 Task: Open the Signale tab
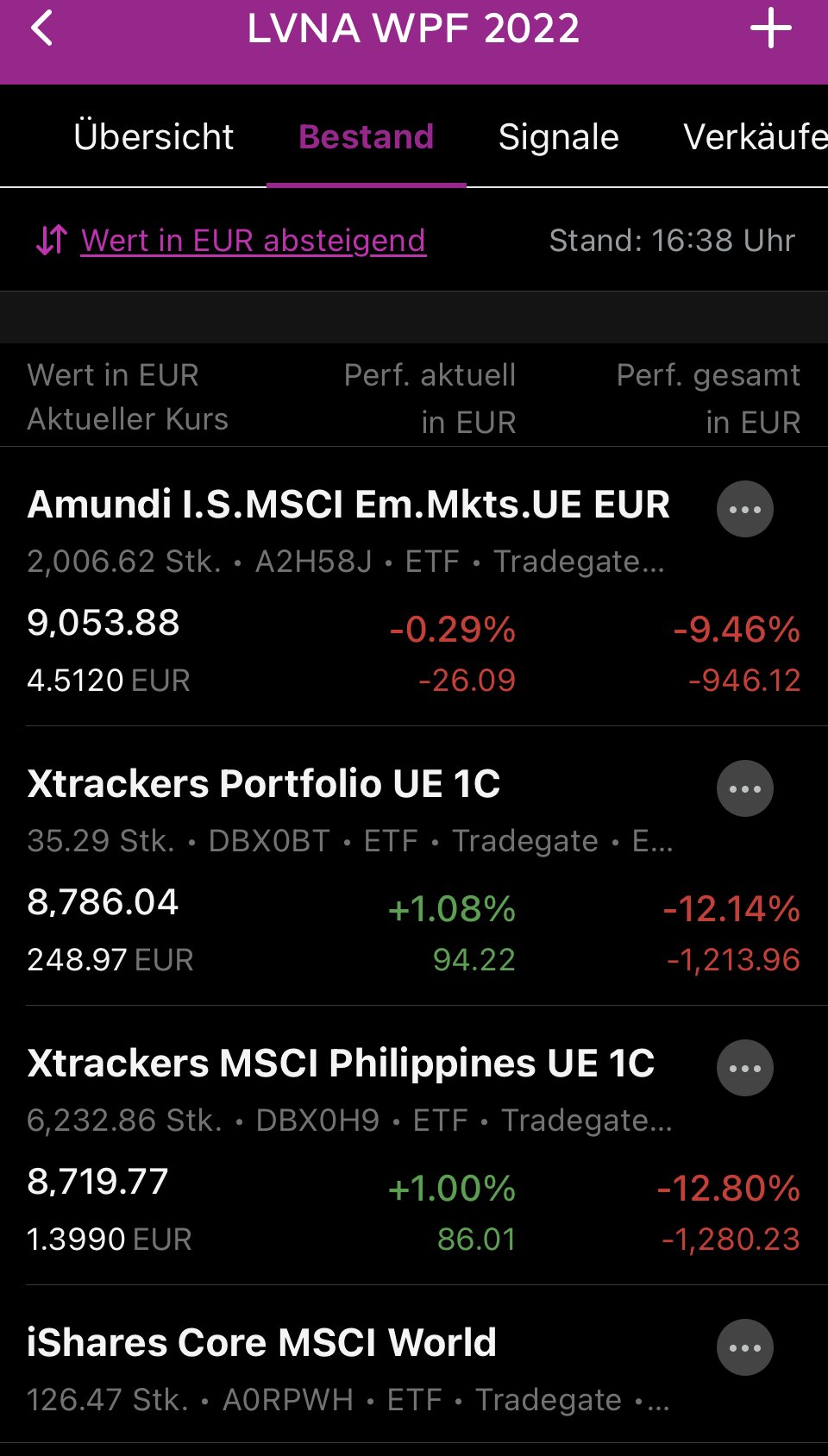tap(558, 137)
